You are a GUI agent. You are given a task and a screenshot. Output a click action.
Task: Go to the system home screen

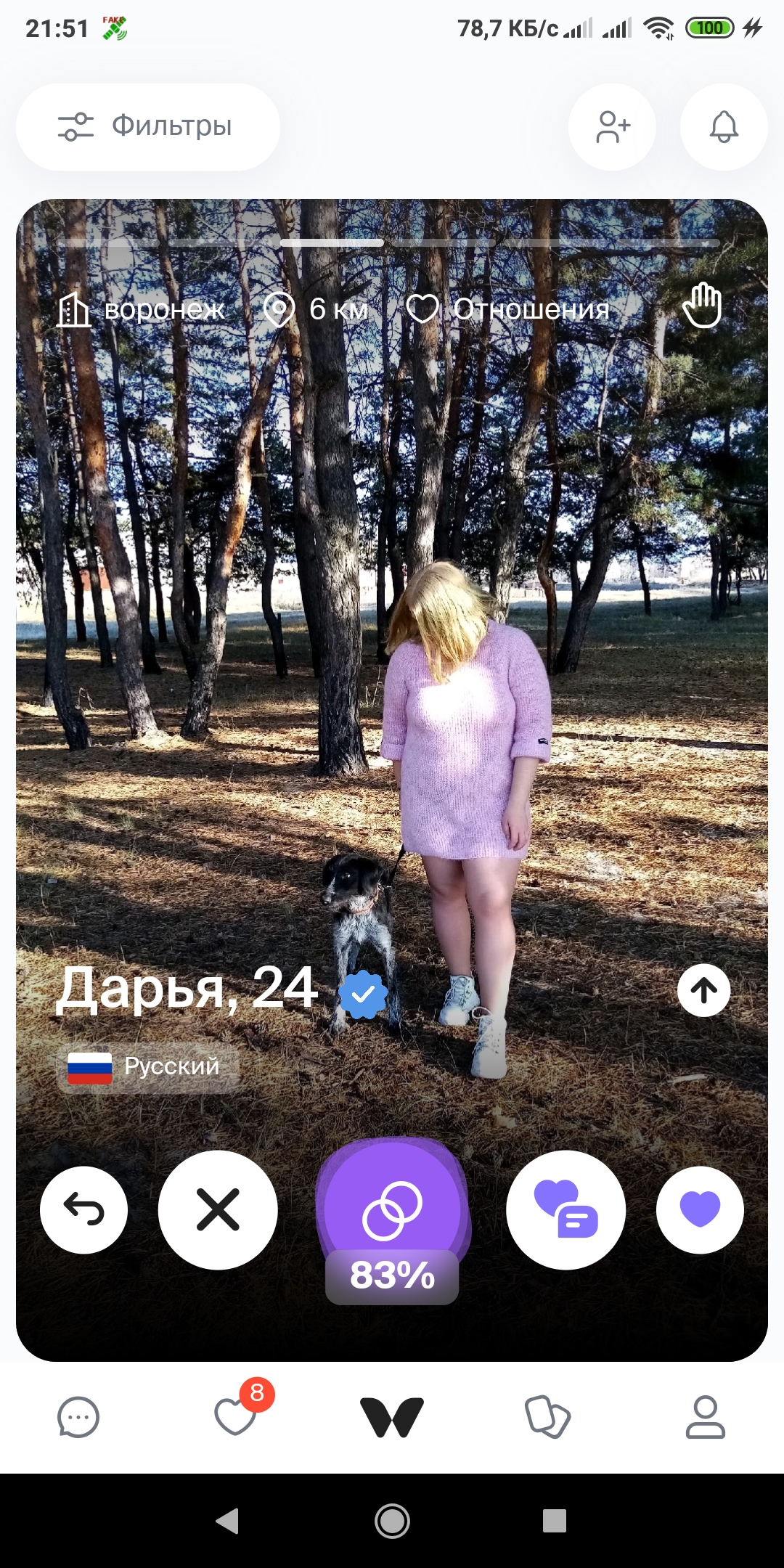tap(392, 1521)
